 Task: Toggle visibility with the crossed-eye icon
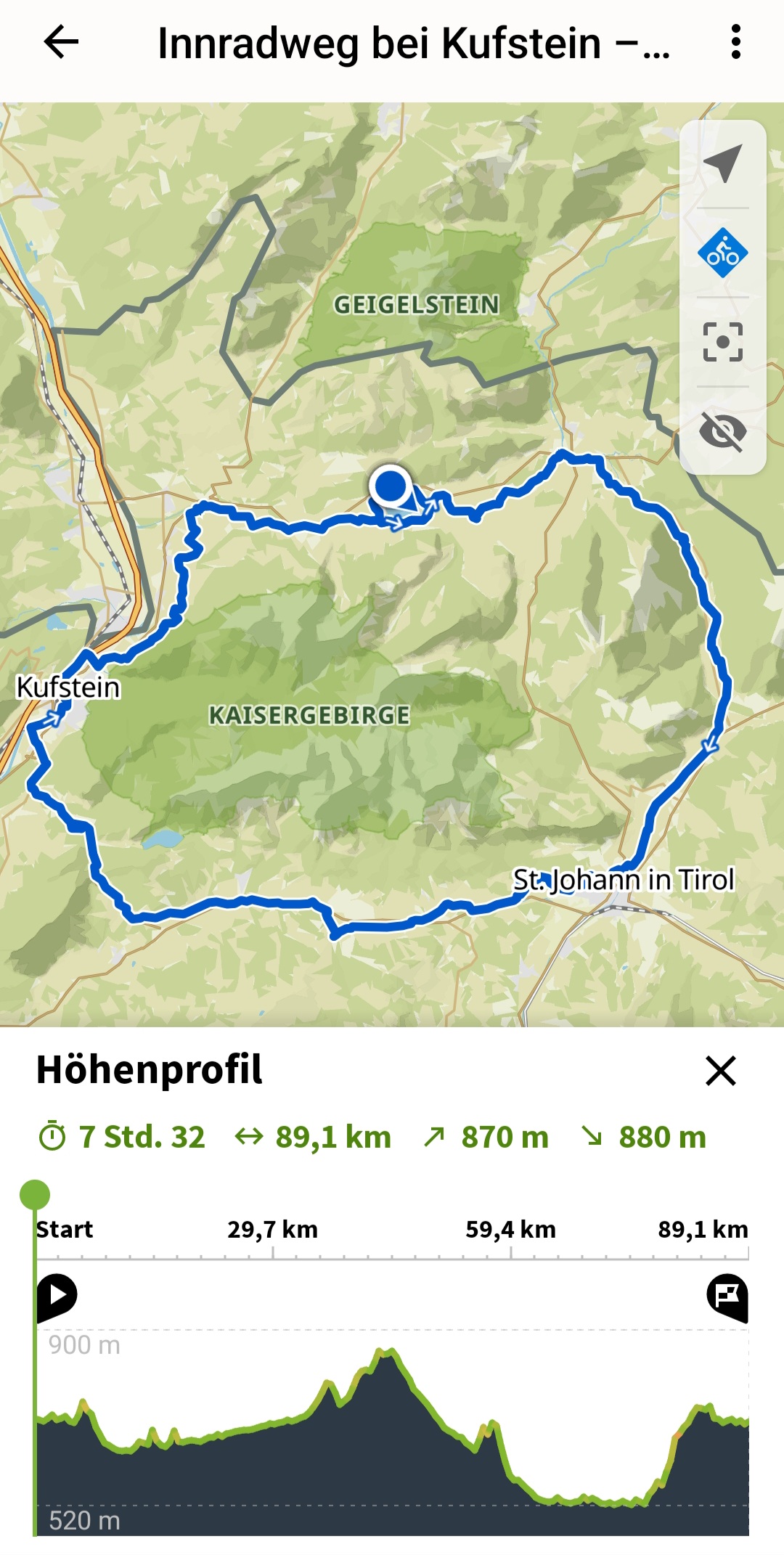pos(722,431)
